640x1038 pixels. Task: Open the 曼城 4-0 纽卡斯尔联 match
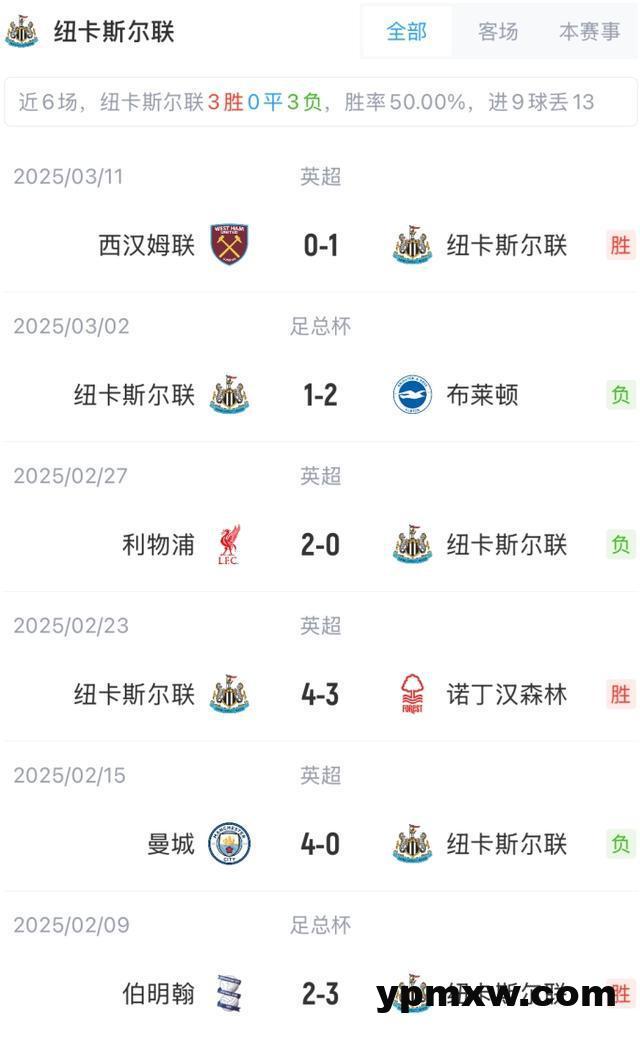point(321,844)
